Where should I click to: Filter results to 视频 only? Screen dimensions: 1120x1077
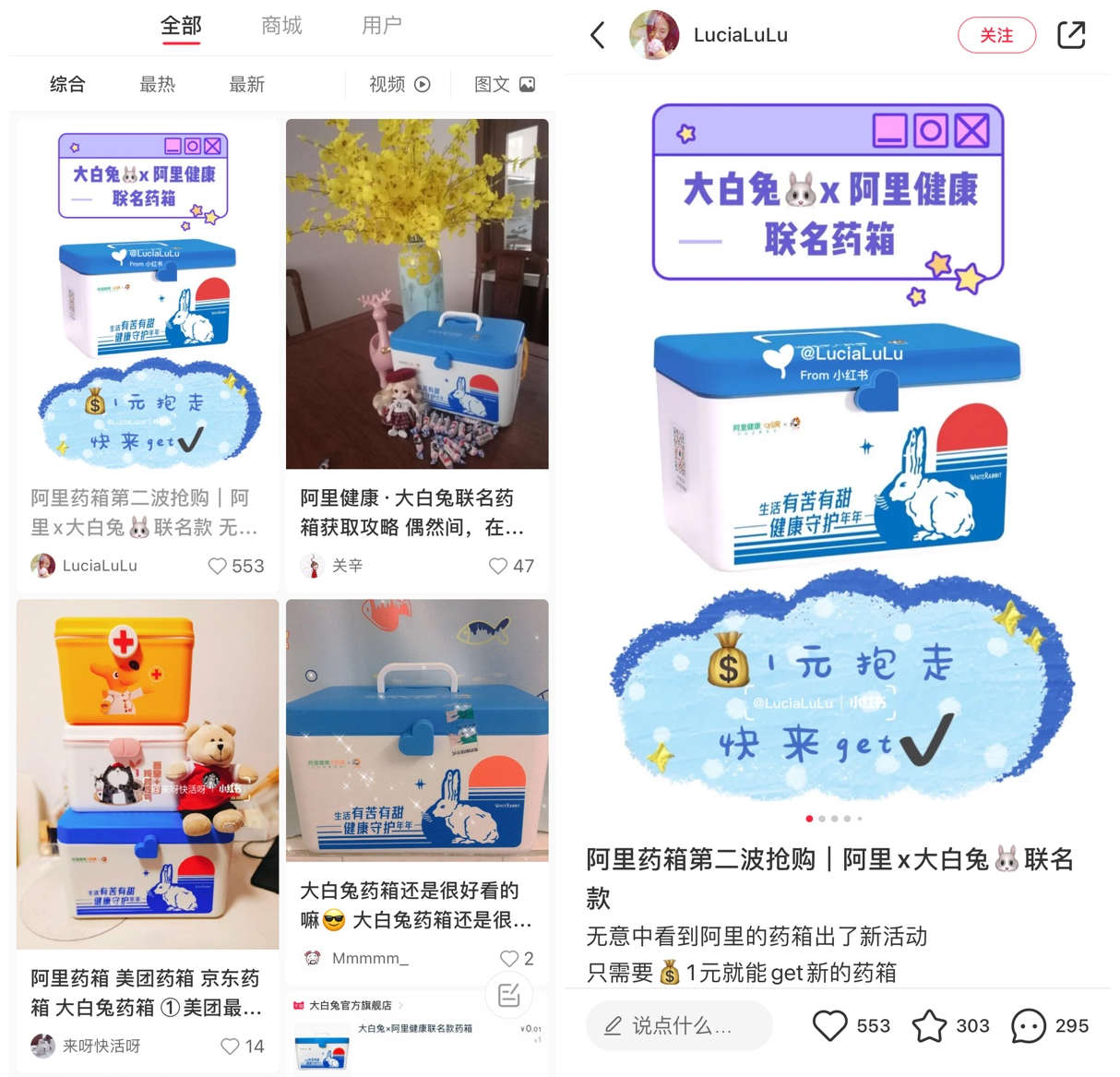click(399, 85)
